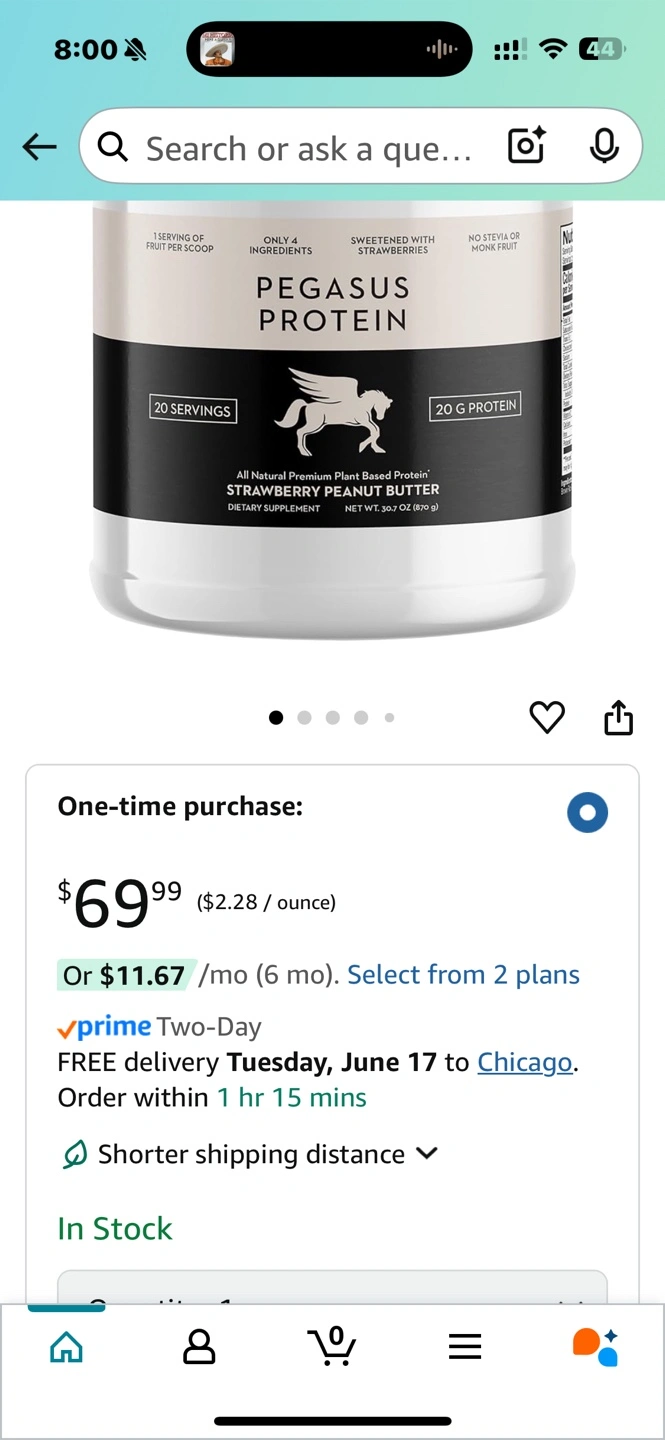This screenshot has width=665, height=1440.
Task: Expand Shorter shipping distance details
Action: click(250, 1154)
